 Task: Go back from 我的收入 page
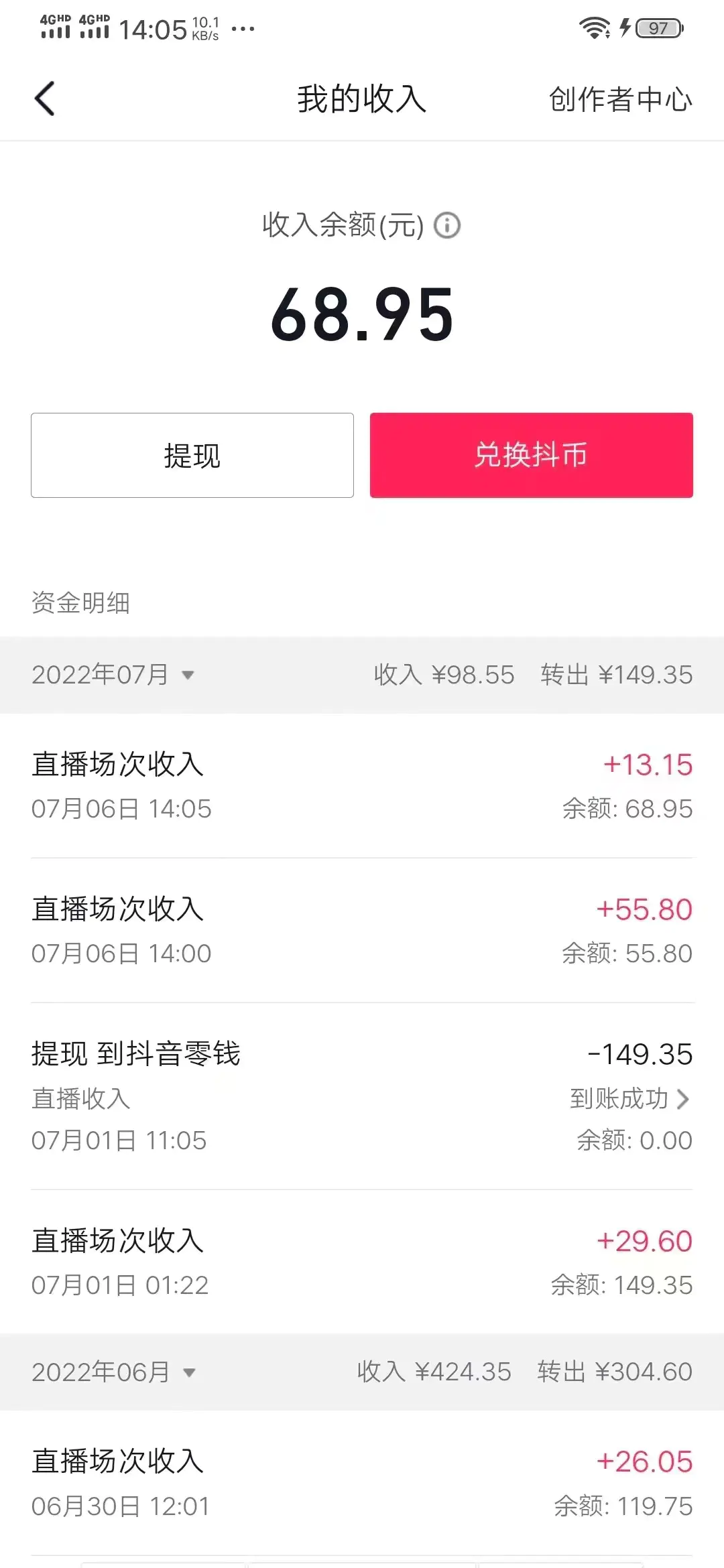click(45, 99)
